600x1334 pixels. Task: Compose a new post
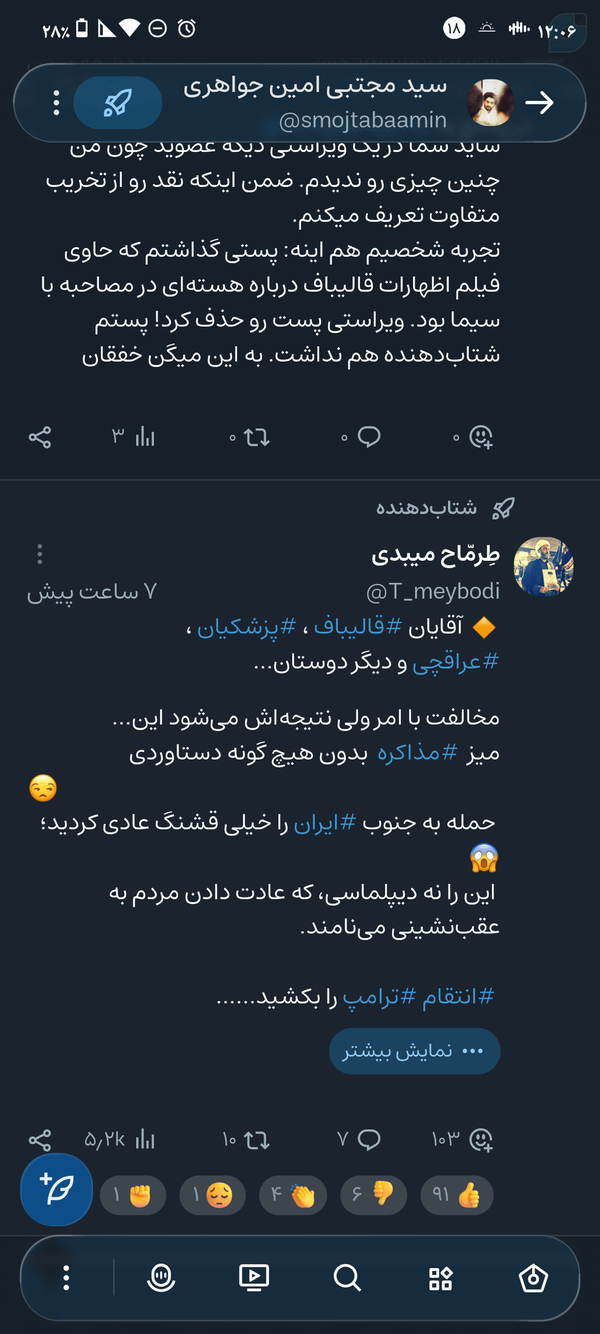pos(57,1189)
